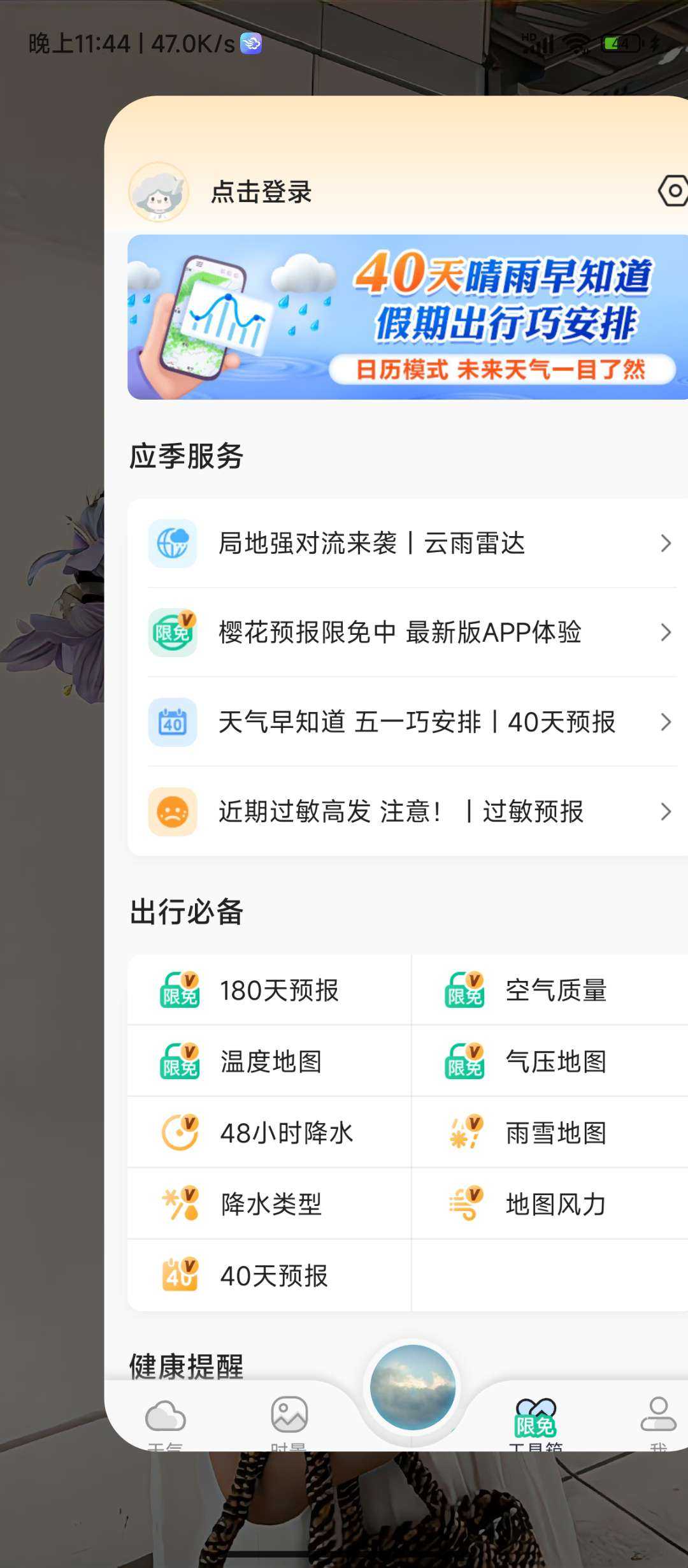The width and height of the screenshot is (688, 1568).
Task: Open 降水类型 tool
Action: tap(269, 1205)
